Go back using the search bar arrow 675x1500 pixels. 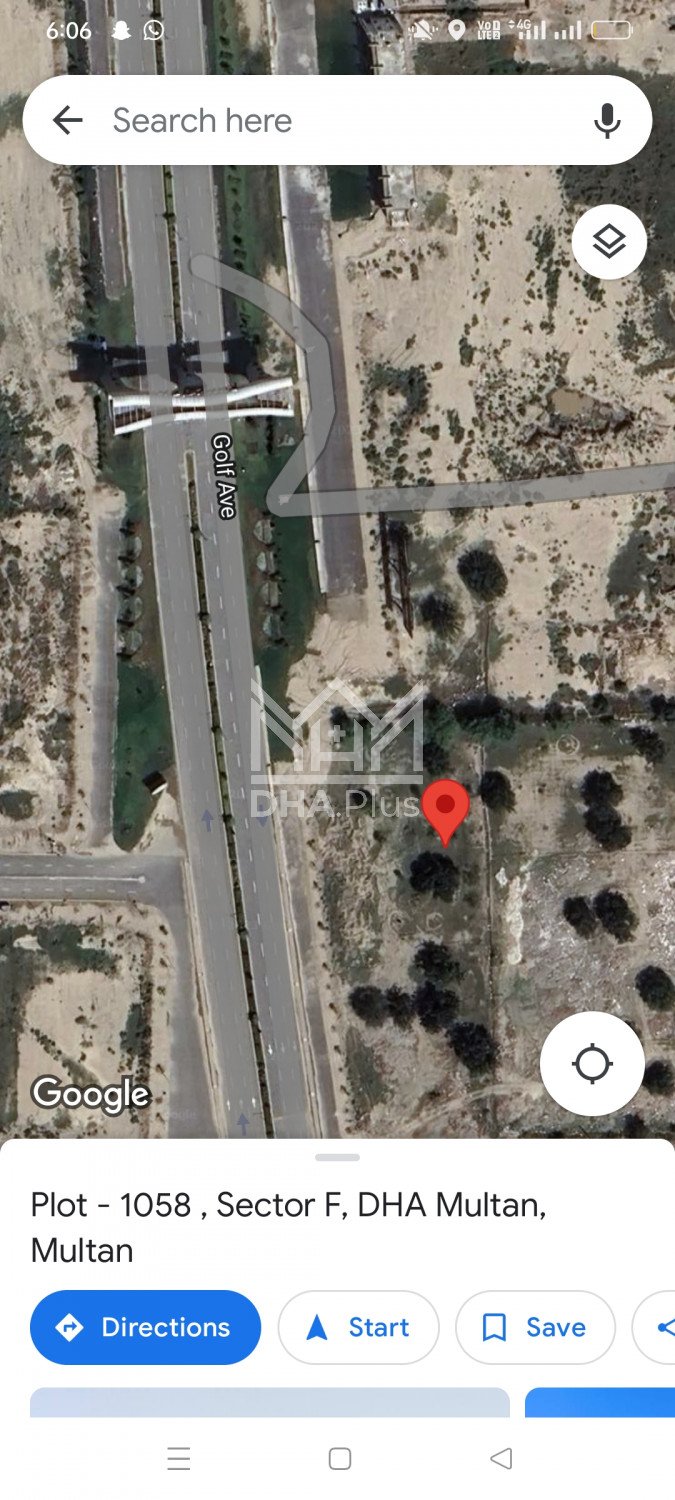click(68, 121)
